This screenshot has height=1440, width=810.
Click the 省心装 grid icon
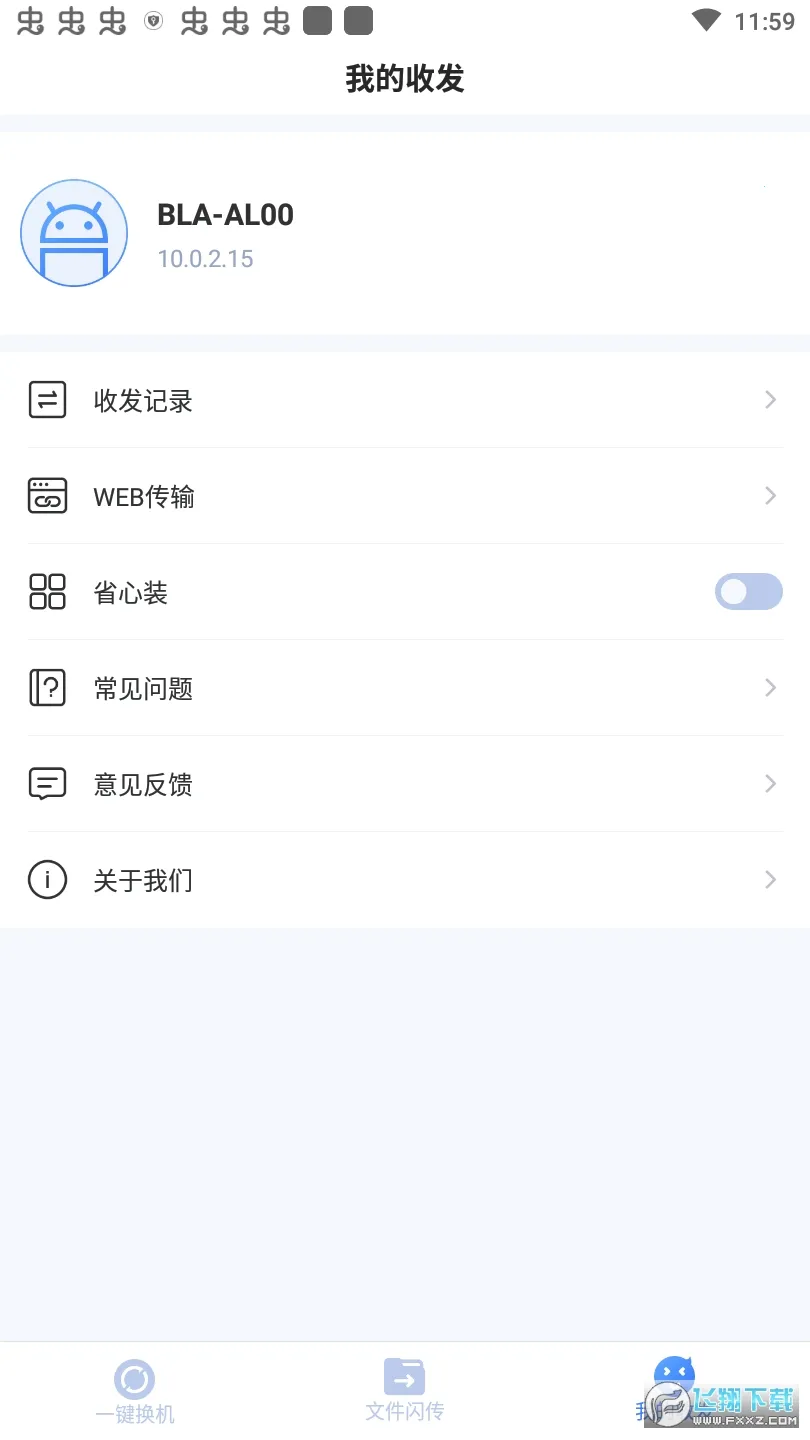click(x=46, y=592)
